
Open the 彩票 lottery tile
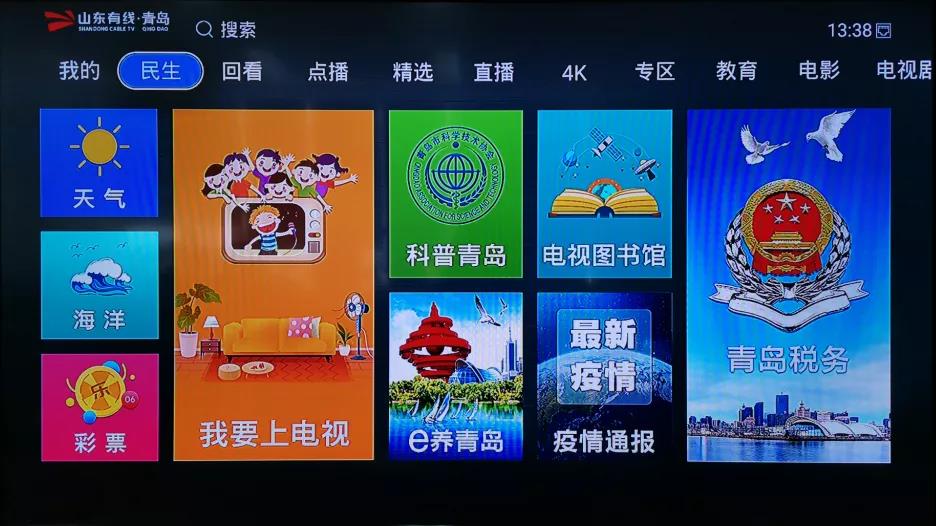pyautogui.click(x=99, y=407)
